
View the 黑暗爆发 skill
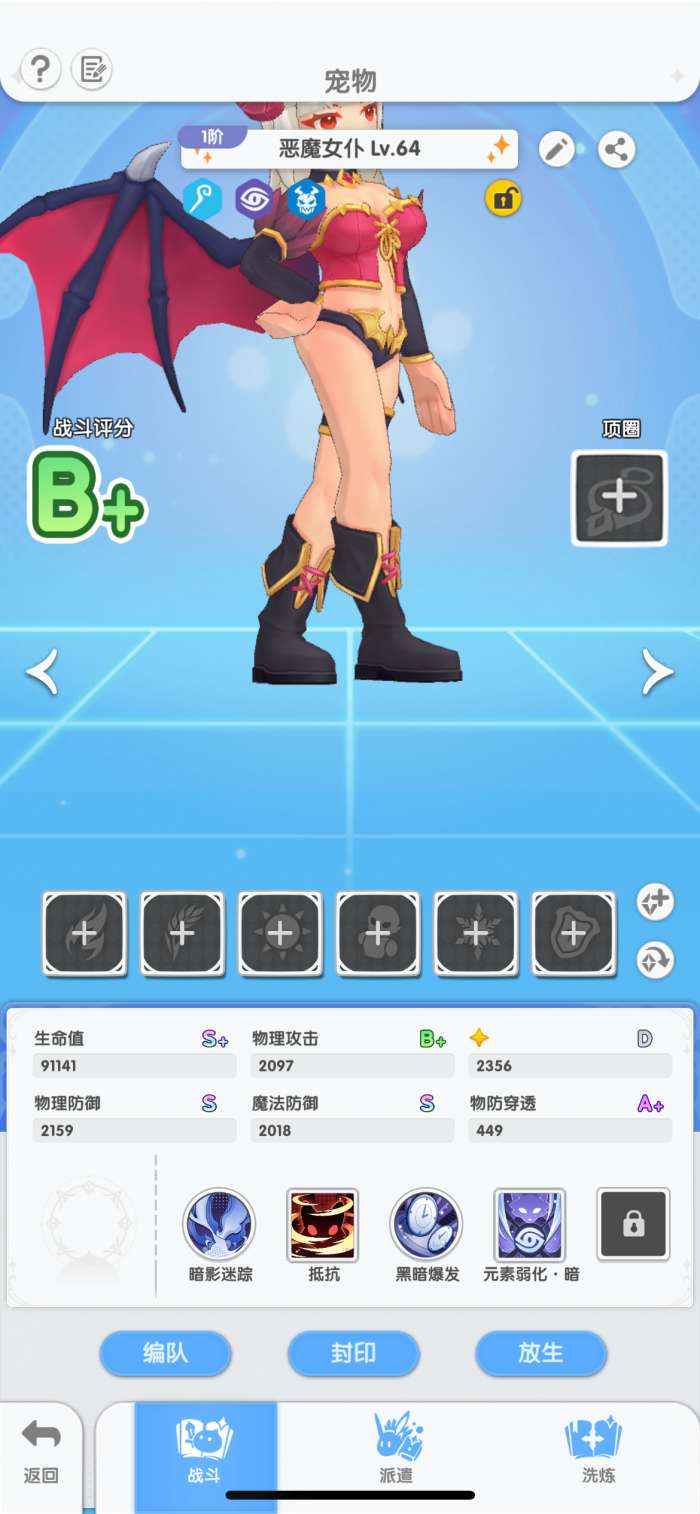coord(426,1225)
